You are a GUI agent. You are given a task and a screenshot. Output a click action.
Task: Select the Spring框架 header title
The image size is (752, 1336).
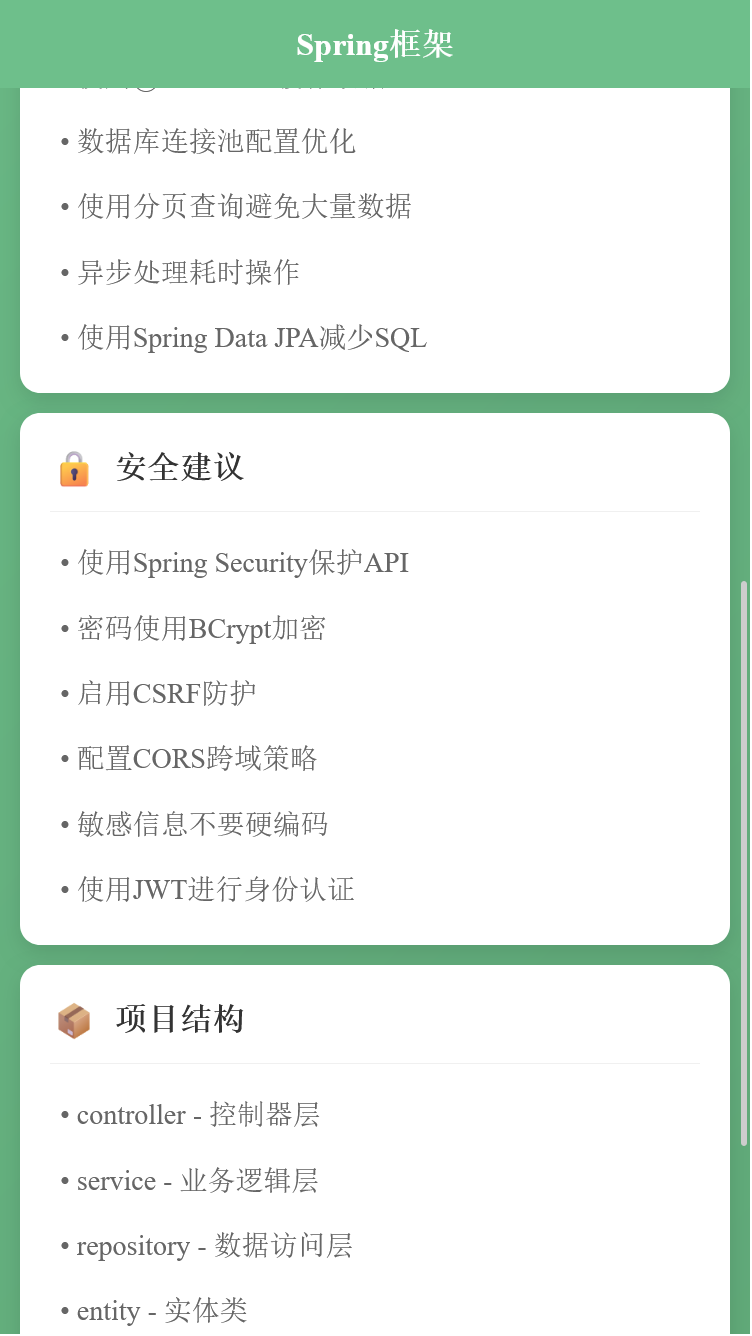[x=375, y=44]
